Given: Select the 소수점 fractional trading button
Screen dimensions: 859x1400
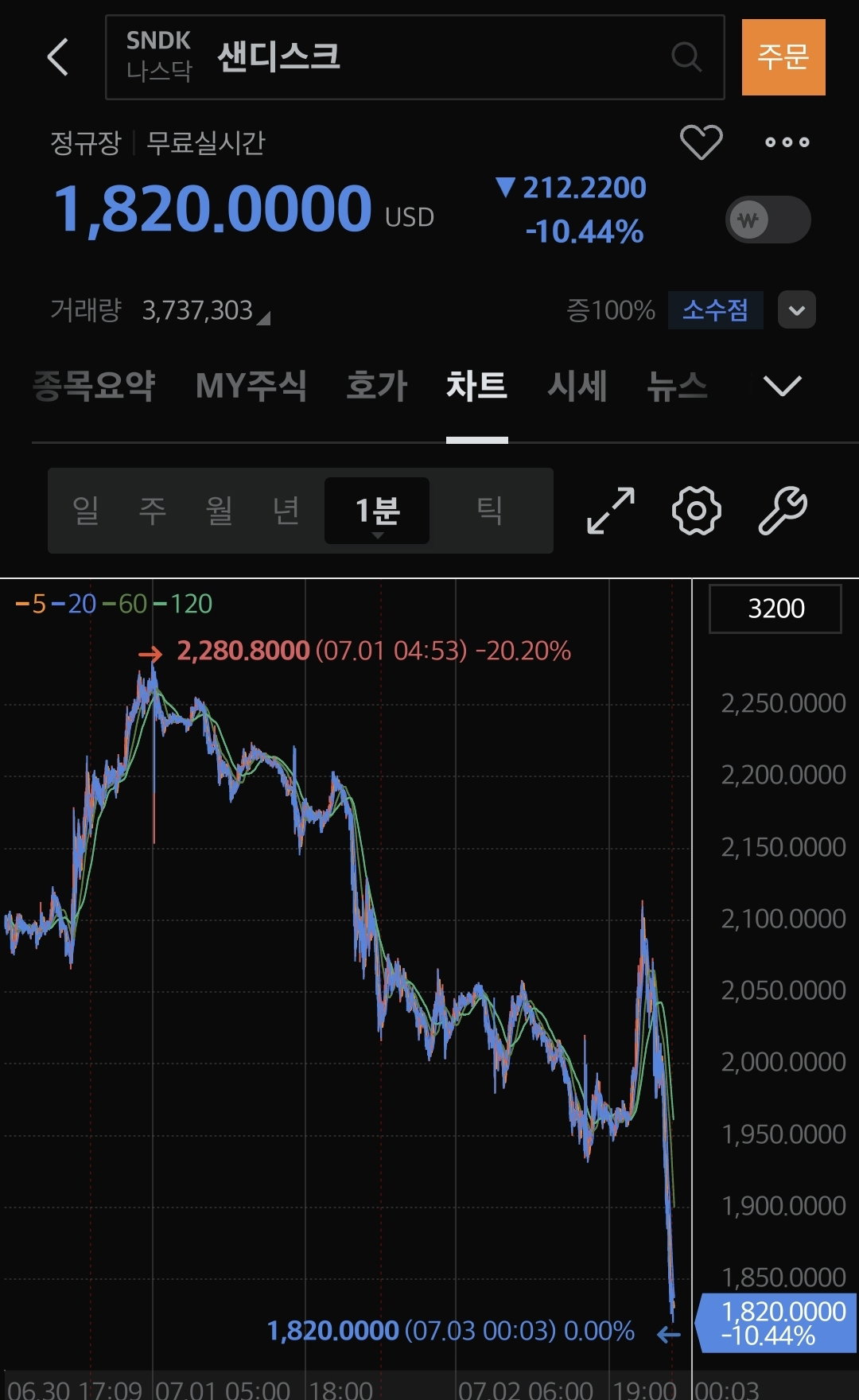Looking at the screenshot, I should coord(716,309).
